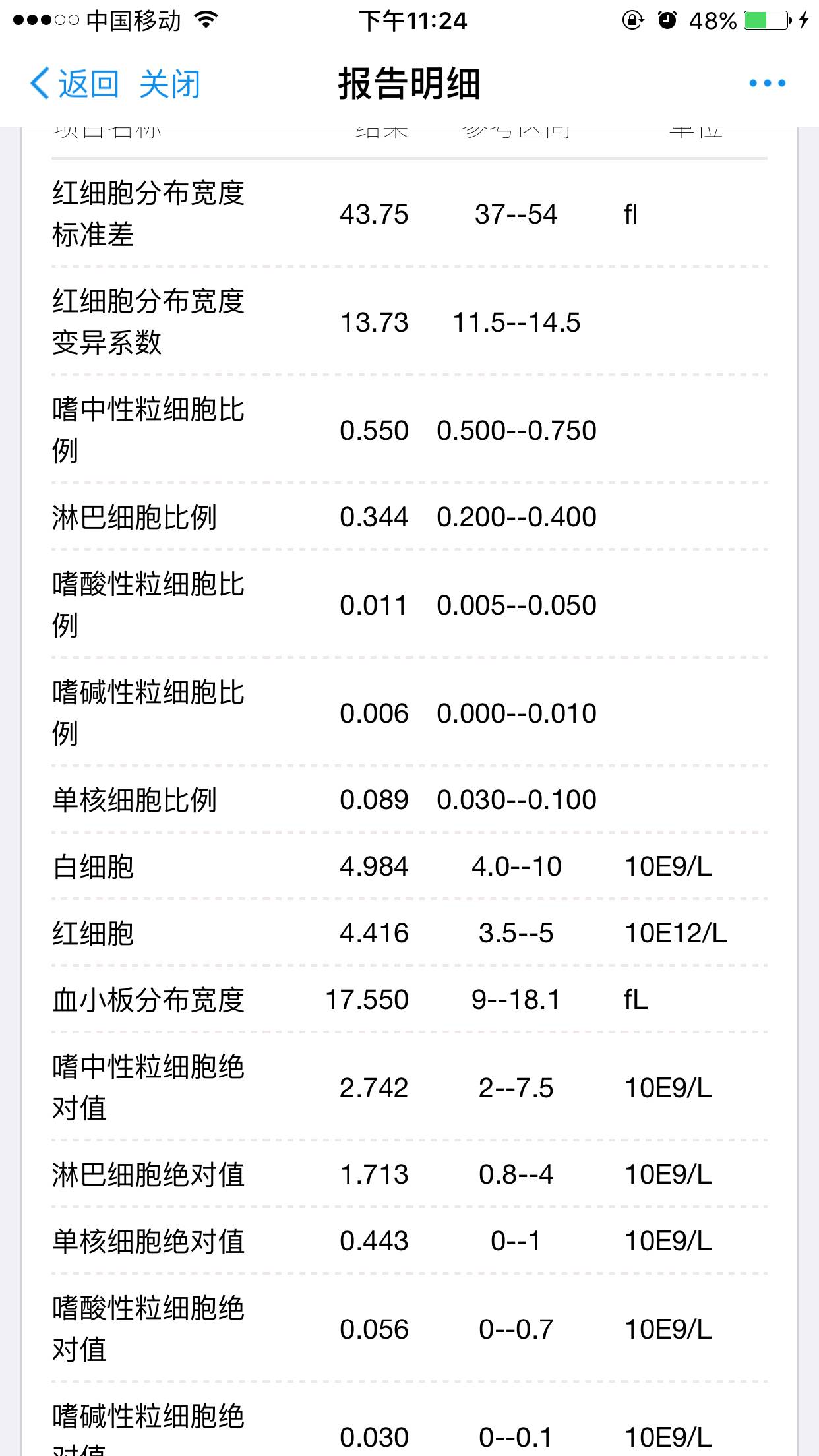The width and height of the screenshot is (819, 1456).
Task: Go back using 返回 button
Action: pos(75,84)
